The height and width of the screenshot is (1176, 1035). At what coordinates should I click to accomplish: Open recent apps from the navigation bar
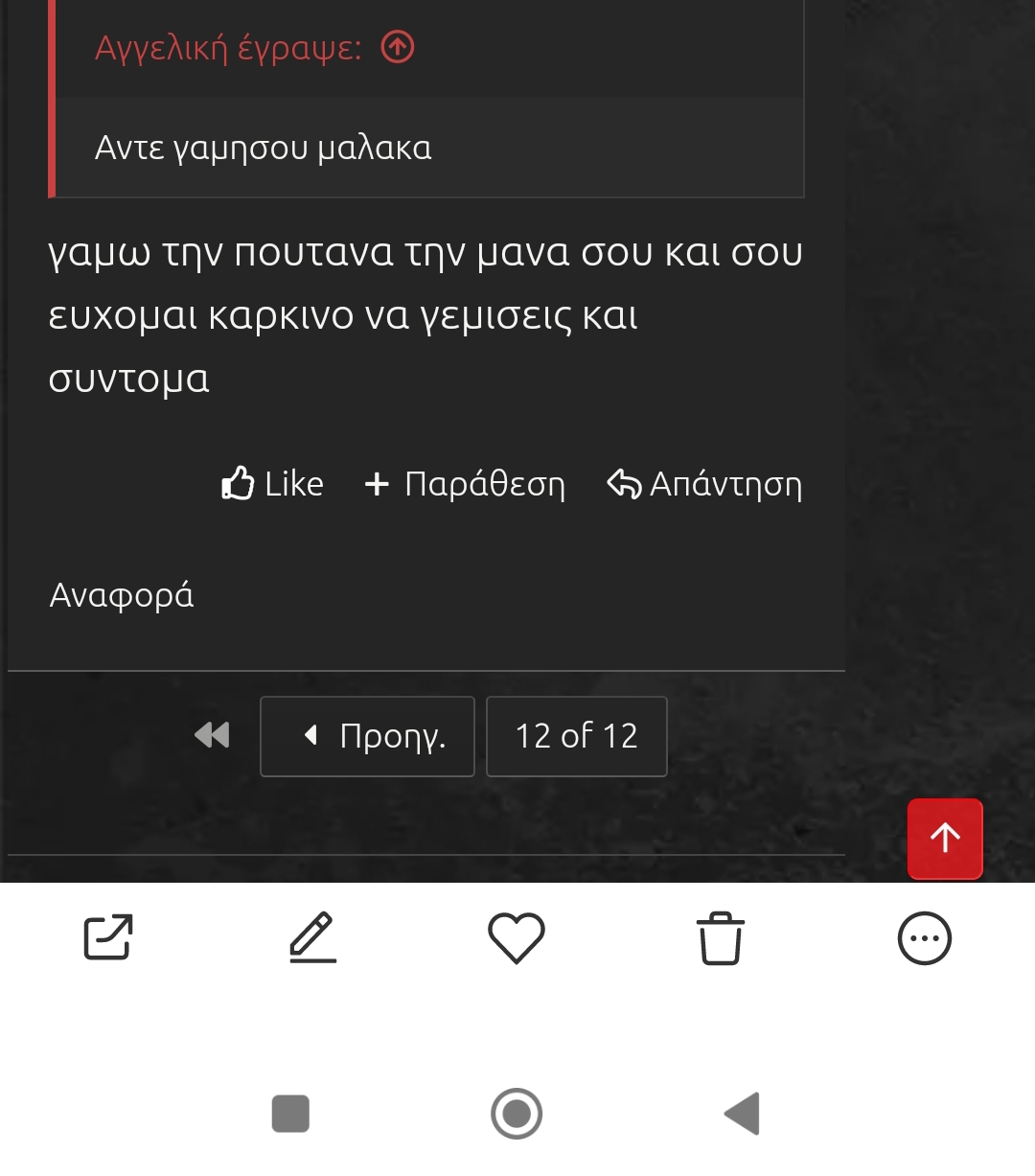[x=290, y=1114]
